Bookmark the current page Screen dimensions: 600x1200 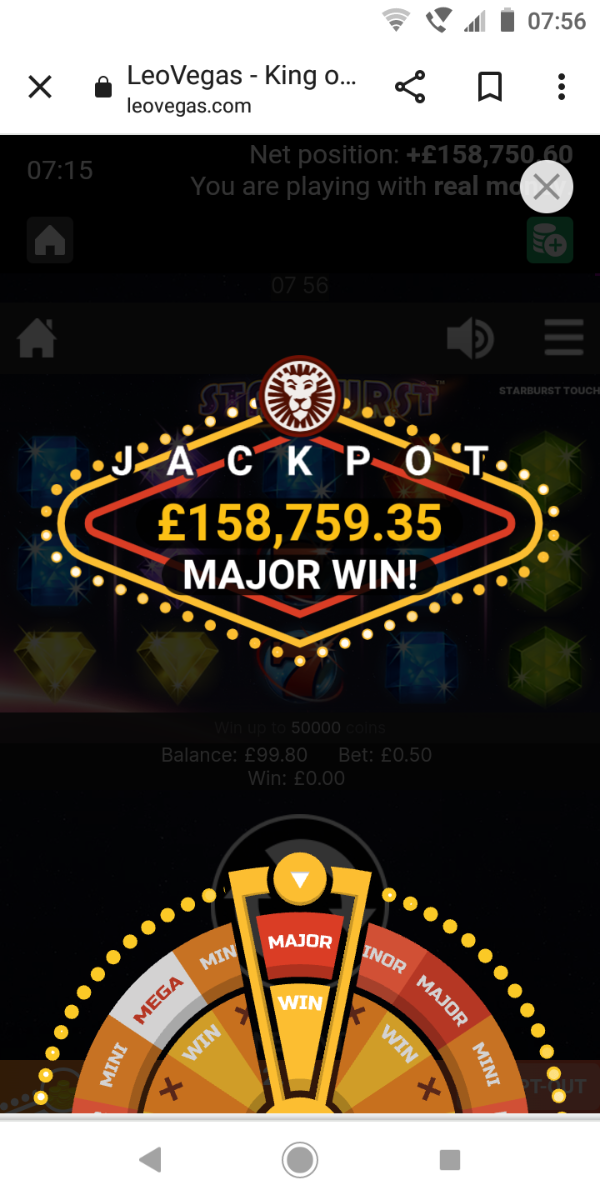pyautogui.click(x=489, y=88)
